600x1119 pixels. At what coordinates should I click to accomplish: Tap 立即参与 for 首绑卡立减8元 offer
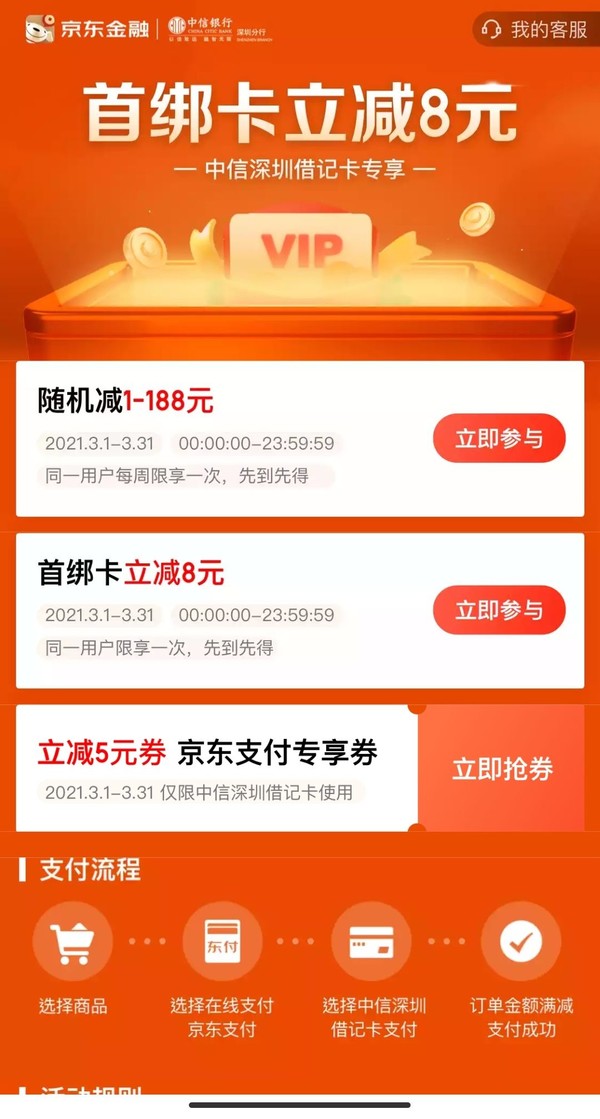pos(499,610)
